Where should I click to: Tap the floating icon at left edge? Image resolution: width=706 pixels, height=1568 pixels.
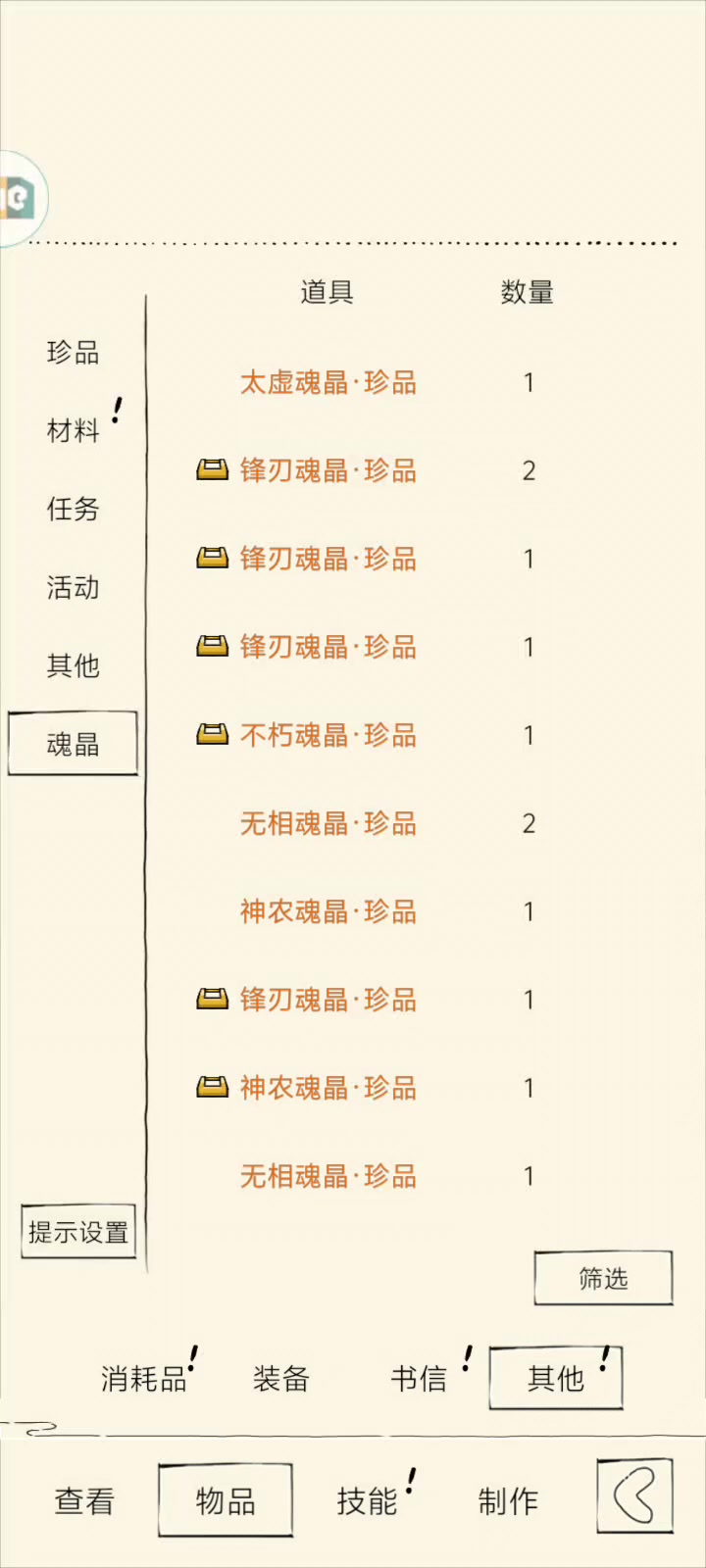click(x=18, y=199)
